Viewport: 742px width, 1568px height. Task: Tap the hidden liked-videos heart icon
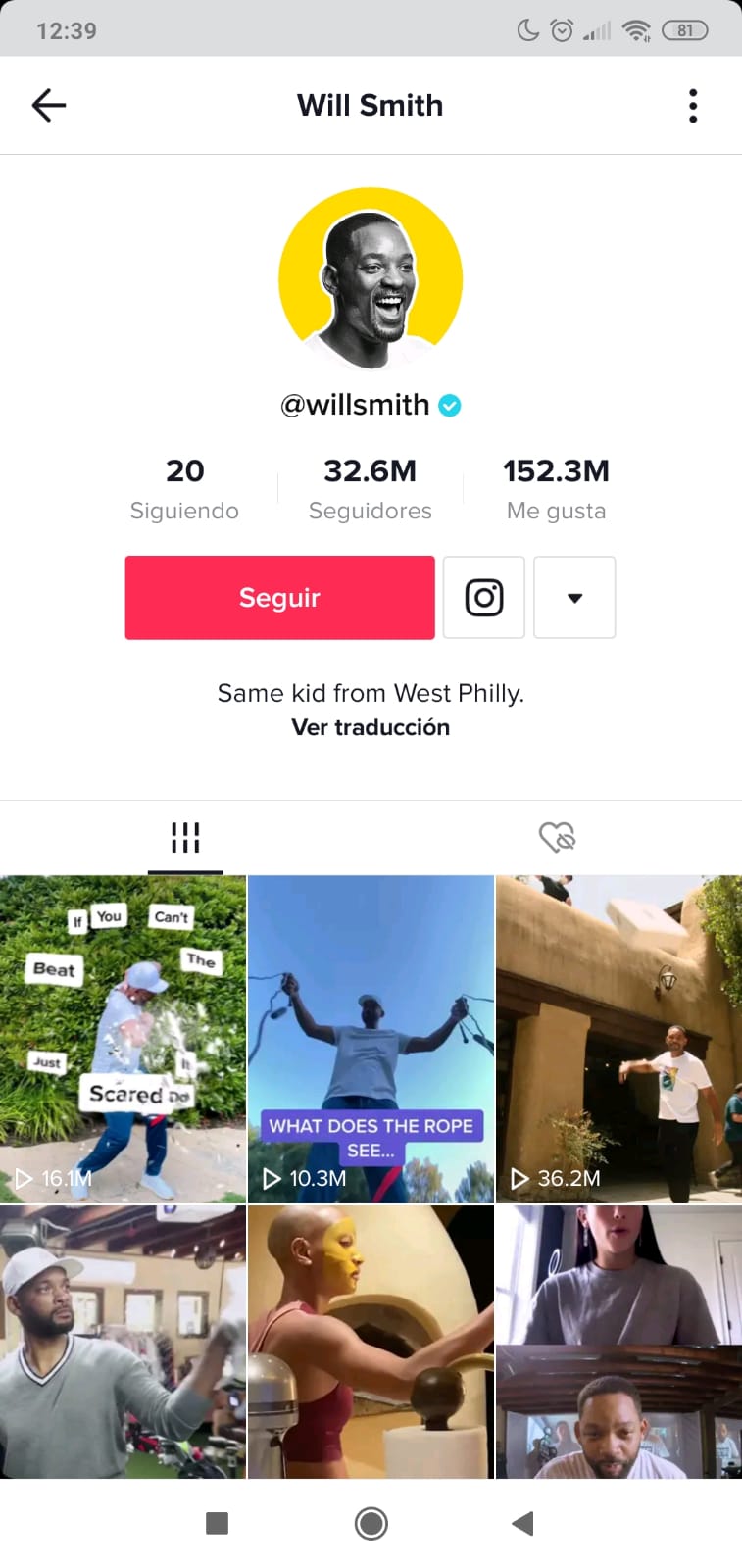pos(556,836)
